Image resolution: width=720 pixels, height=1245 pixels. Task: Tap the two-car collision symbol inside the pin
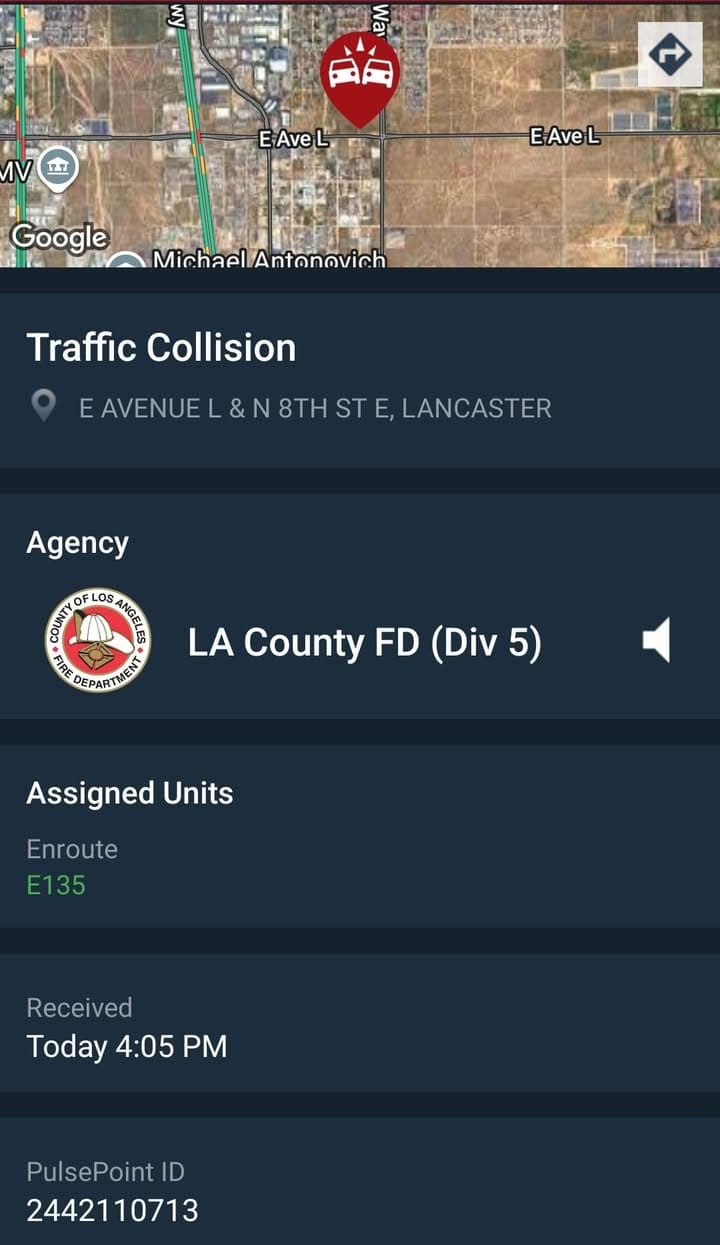coord(355,70)
